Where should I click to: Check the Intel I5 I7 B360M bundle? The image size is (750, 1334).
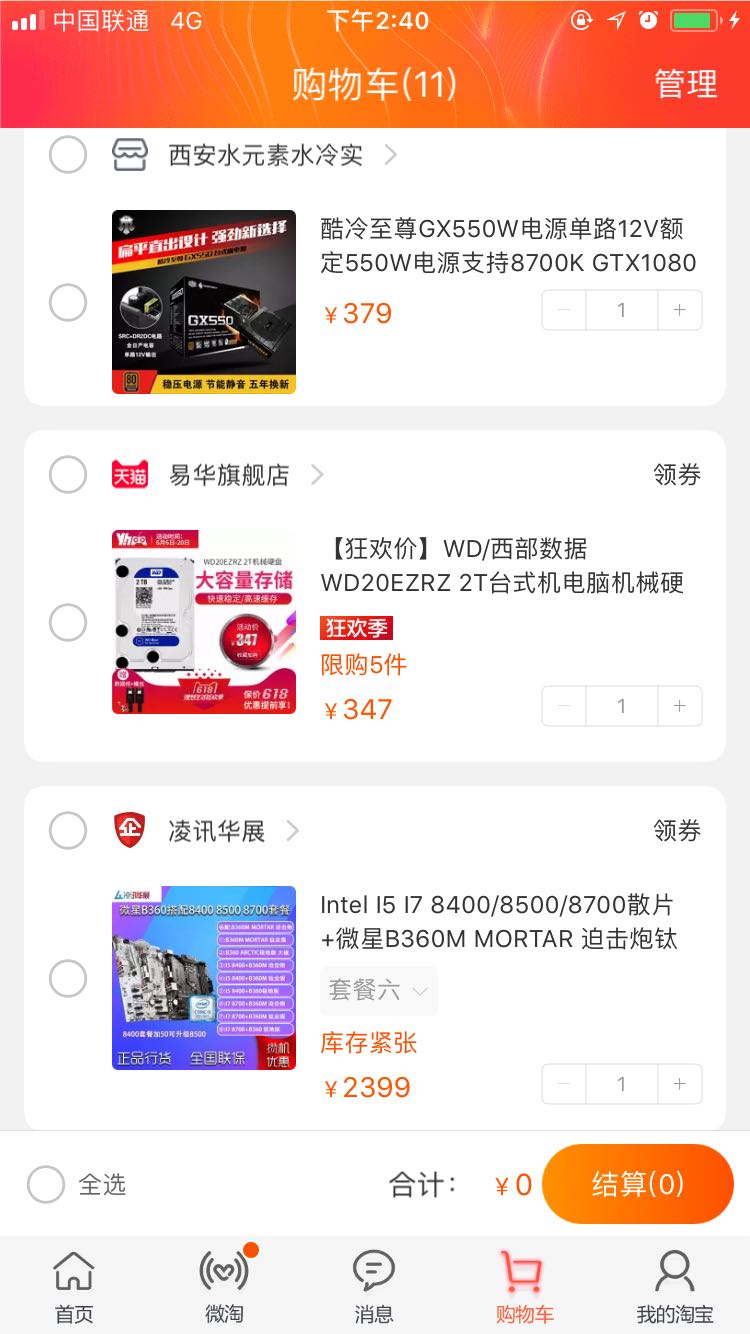[68, 978]
